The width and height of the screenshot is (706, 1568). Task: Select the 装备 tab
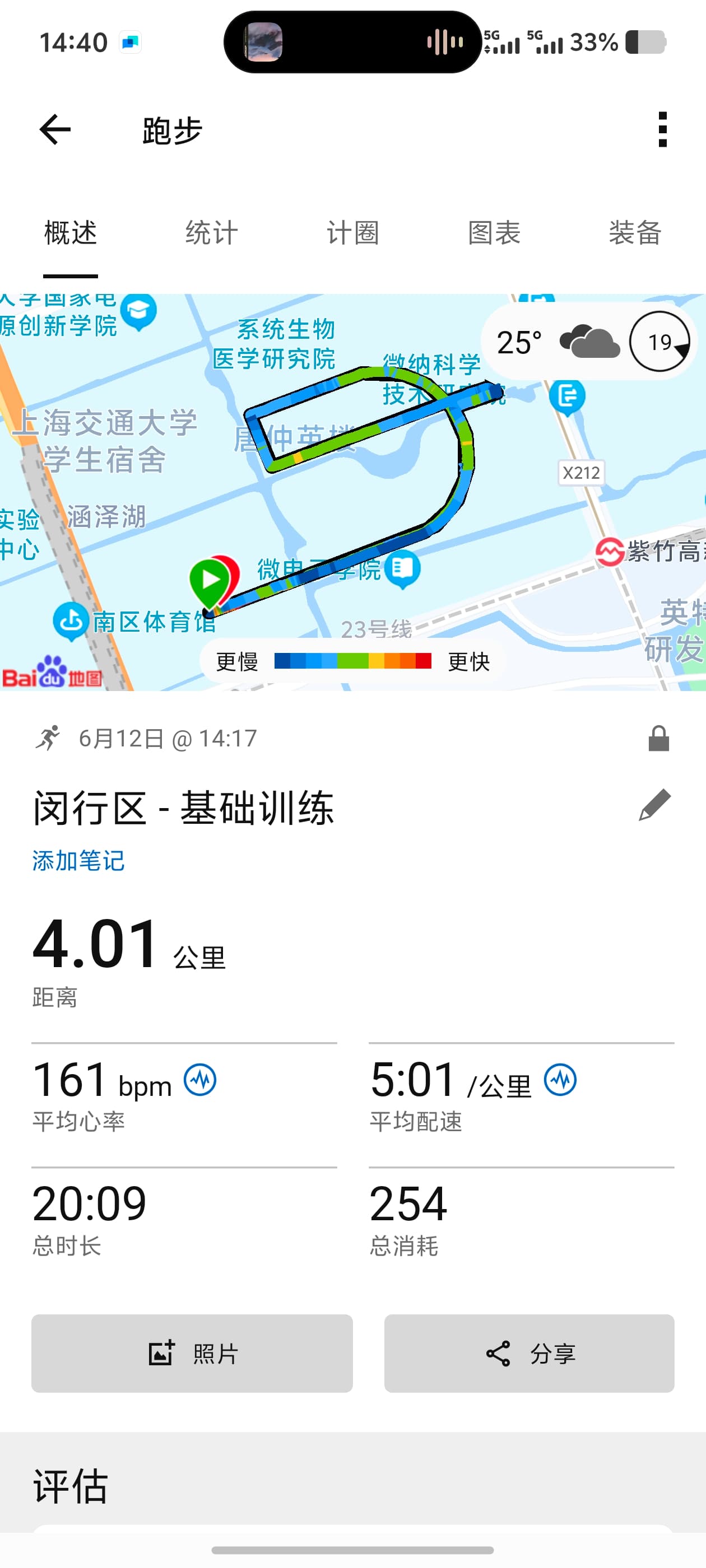point(635,233)
